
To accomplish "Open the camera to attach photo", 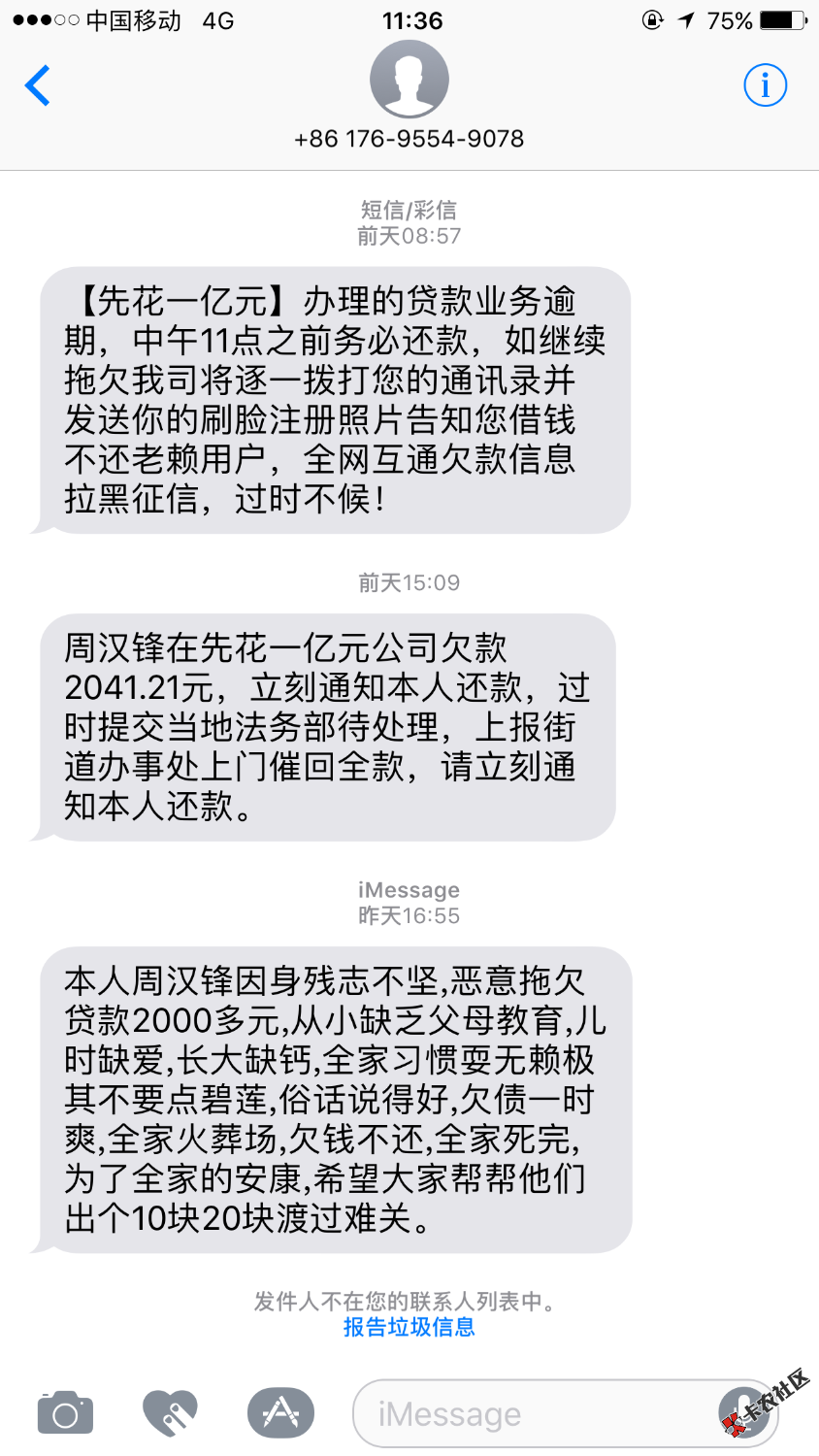I will coord(65,1412).
